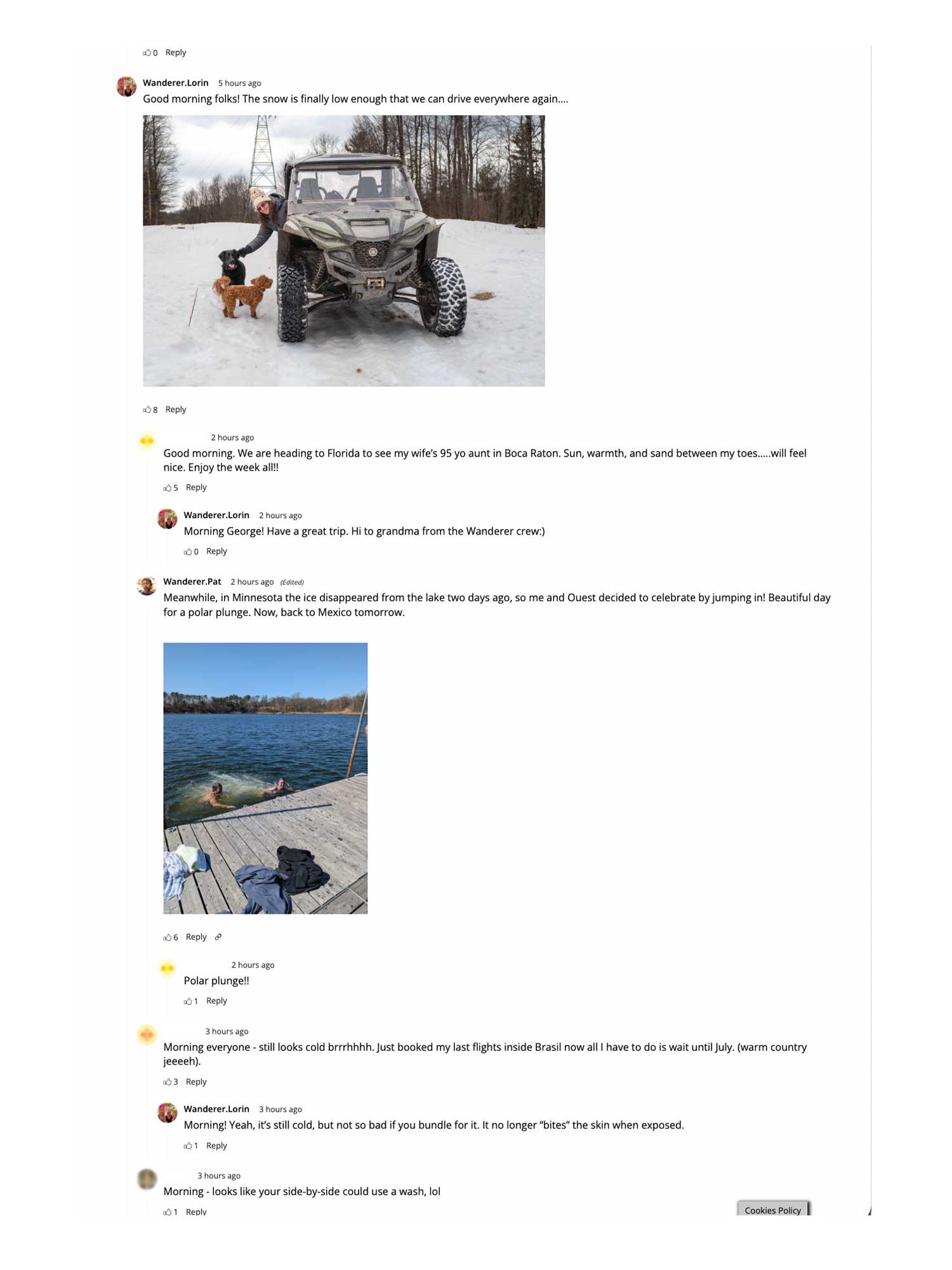Reply to Lorin's Morning George comment
952x1270 pixels.
216,551
